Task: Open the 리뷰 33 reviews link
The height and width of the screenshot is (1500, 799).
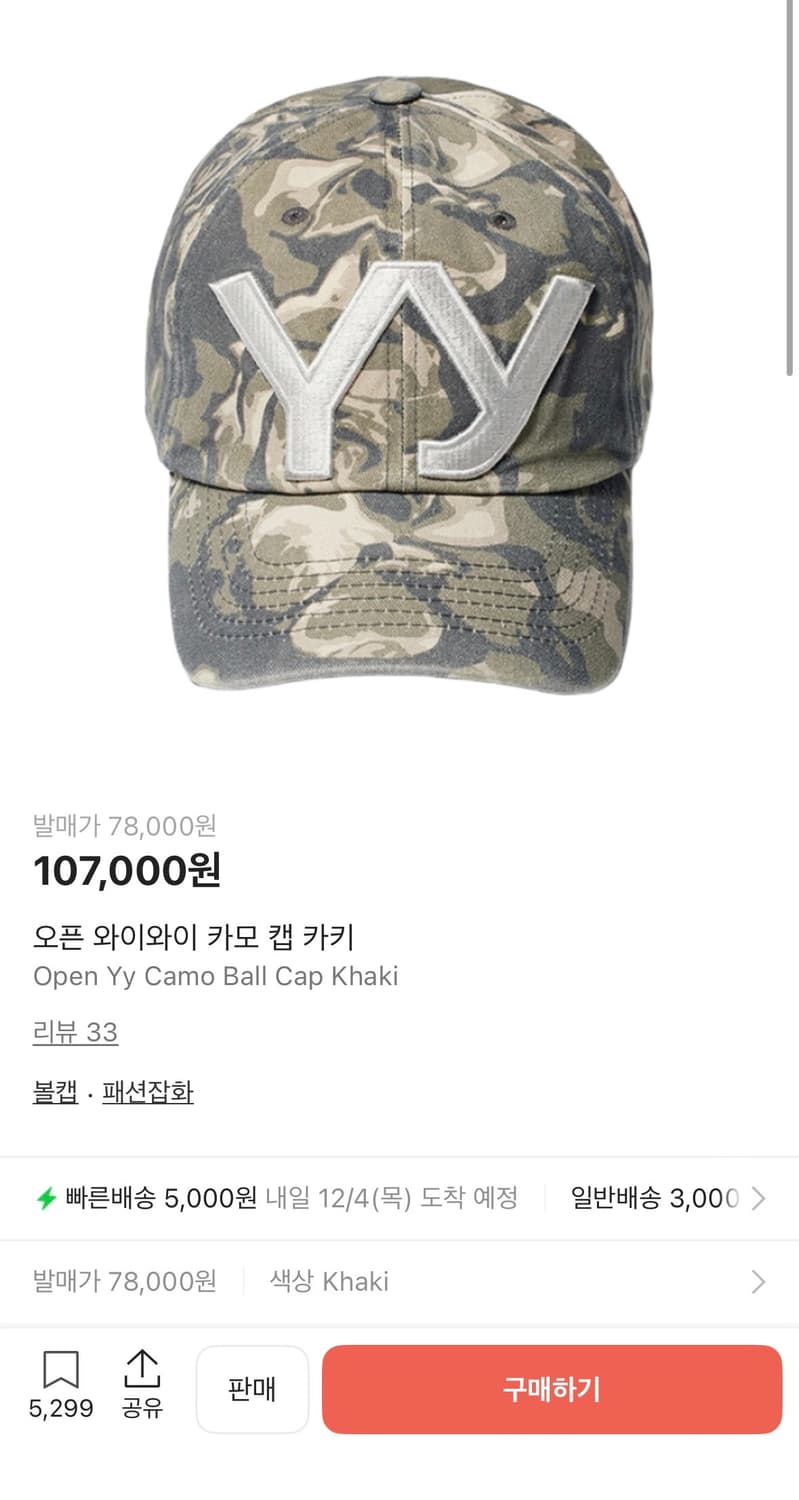Action: [x=74, y=1033]
